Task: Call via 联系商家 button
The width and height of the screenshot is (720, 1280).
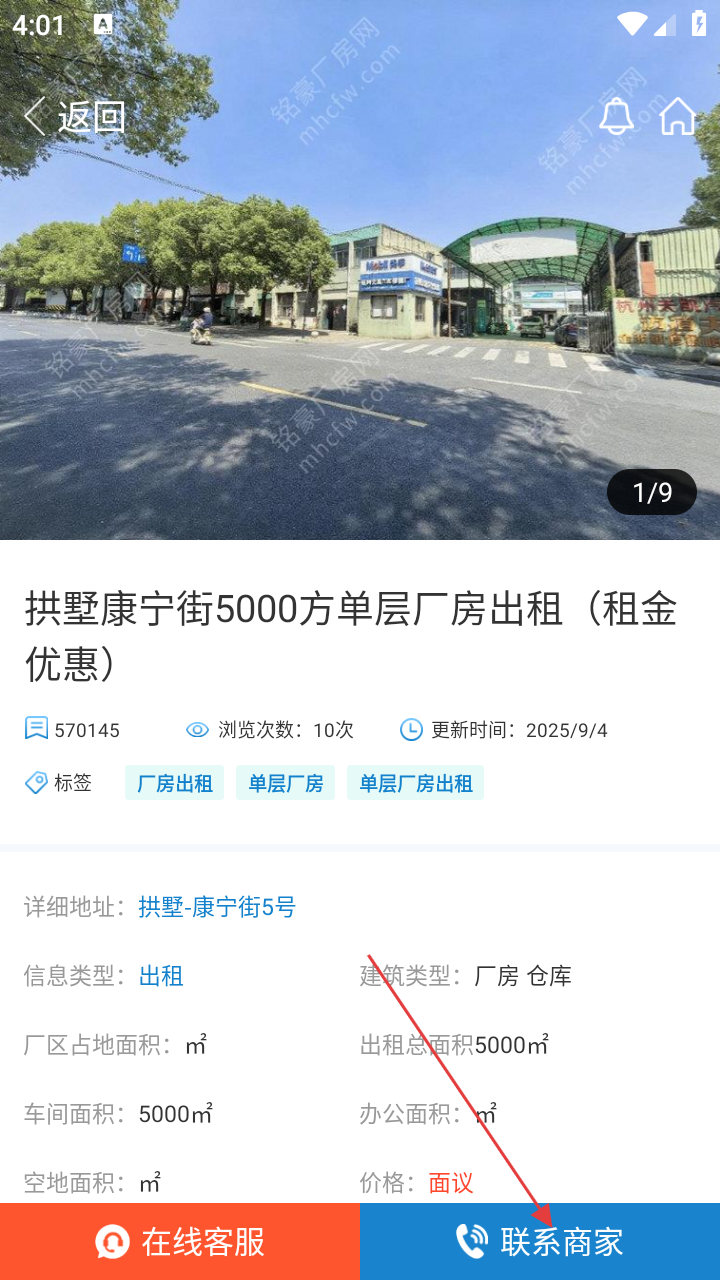Action: [540, 1242]
